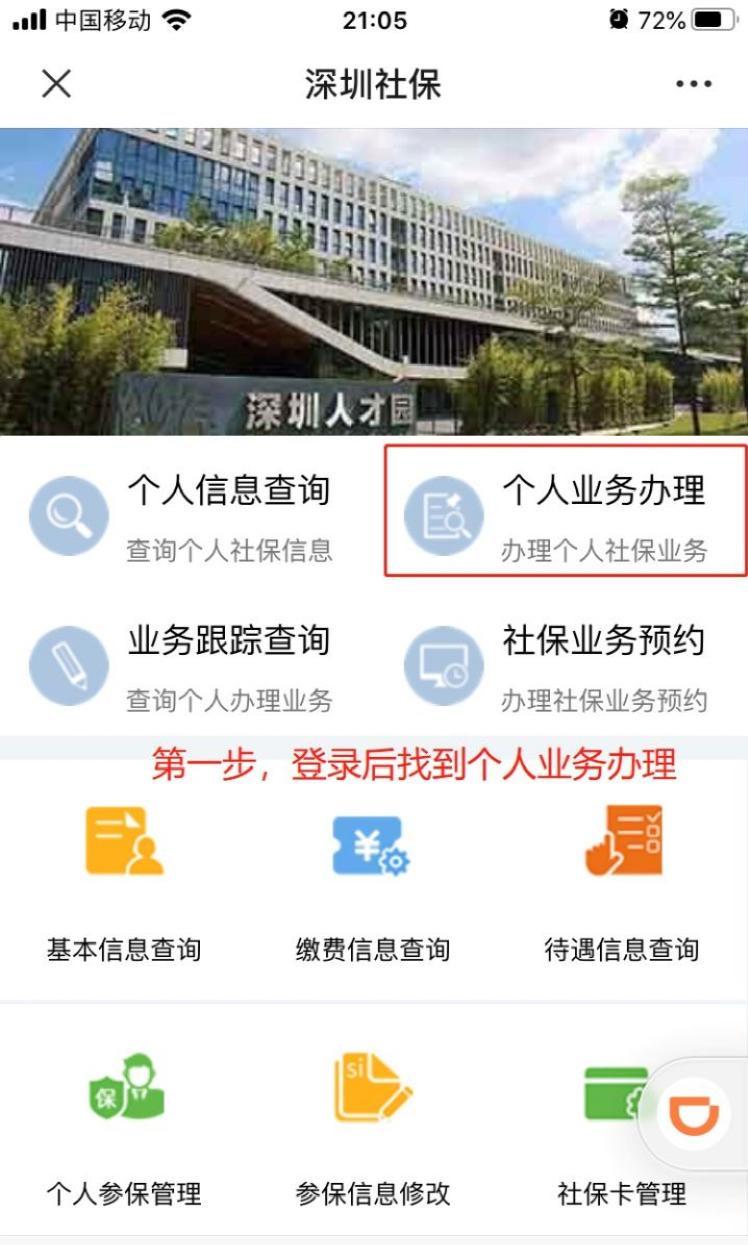This screenshot has width=748, height=1245.
Task: Open 社保业务预约
Action: click(566, 665)
